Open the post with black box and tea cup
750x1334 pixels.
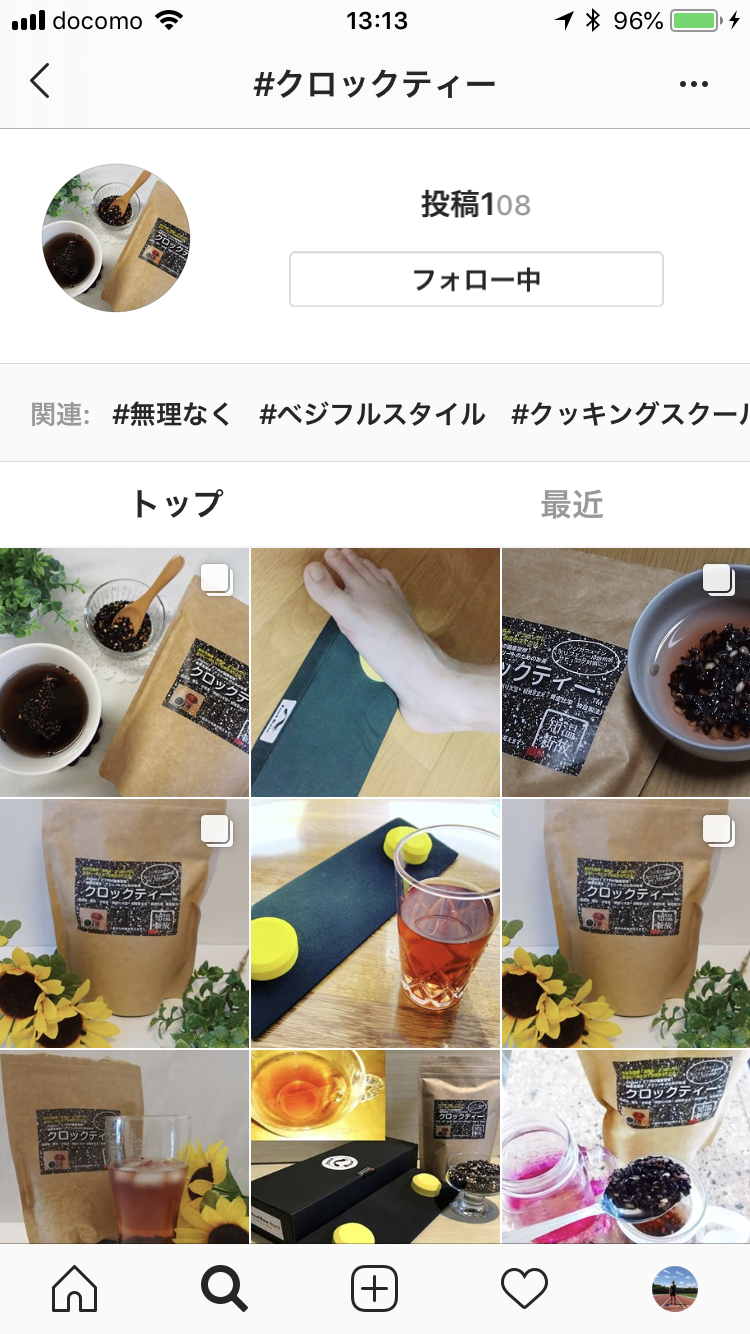(x=375, y=1146)
